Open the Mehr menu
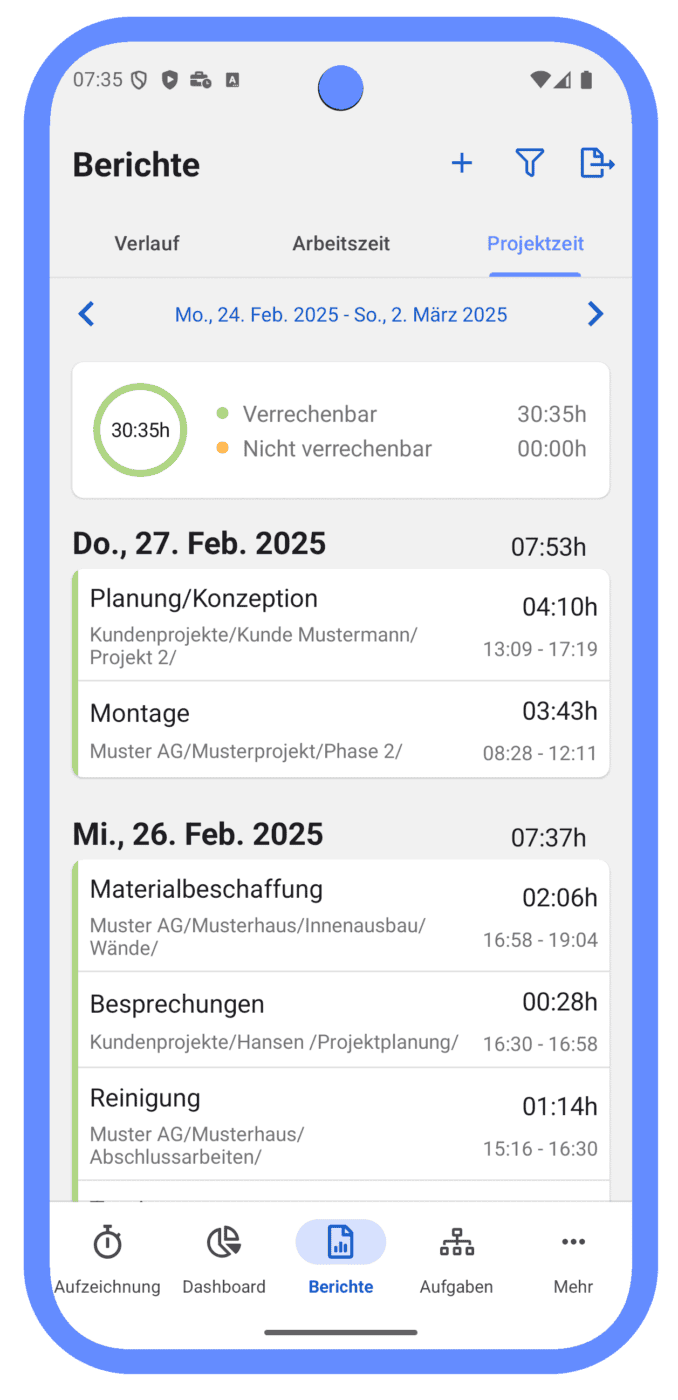The height and width of the screenshot is (1400, 678). [x=573, y=1258]
